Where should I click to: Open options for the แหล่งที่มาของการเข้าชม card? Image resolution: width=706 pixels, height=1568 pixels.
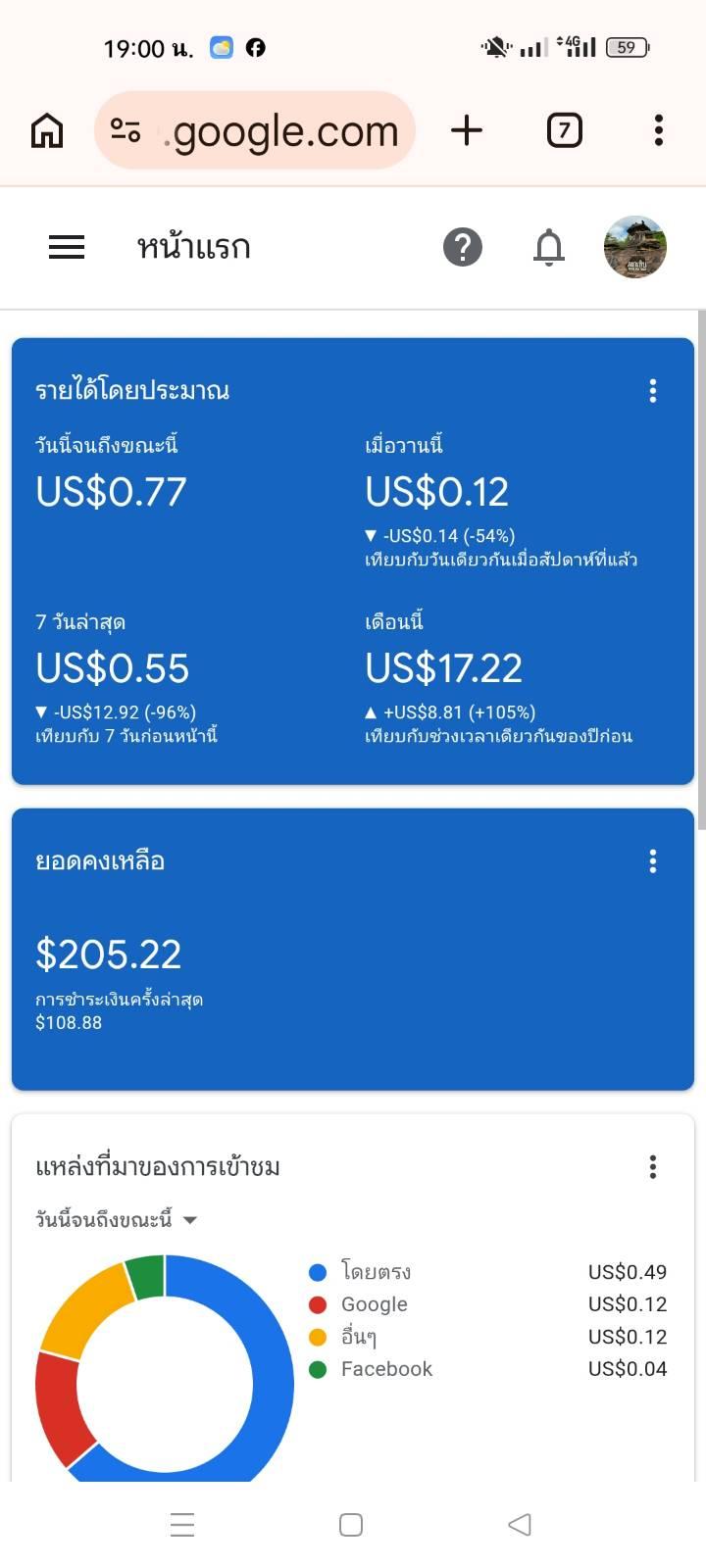pos(653,1166)
